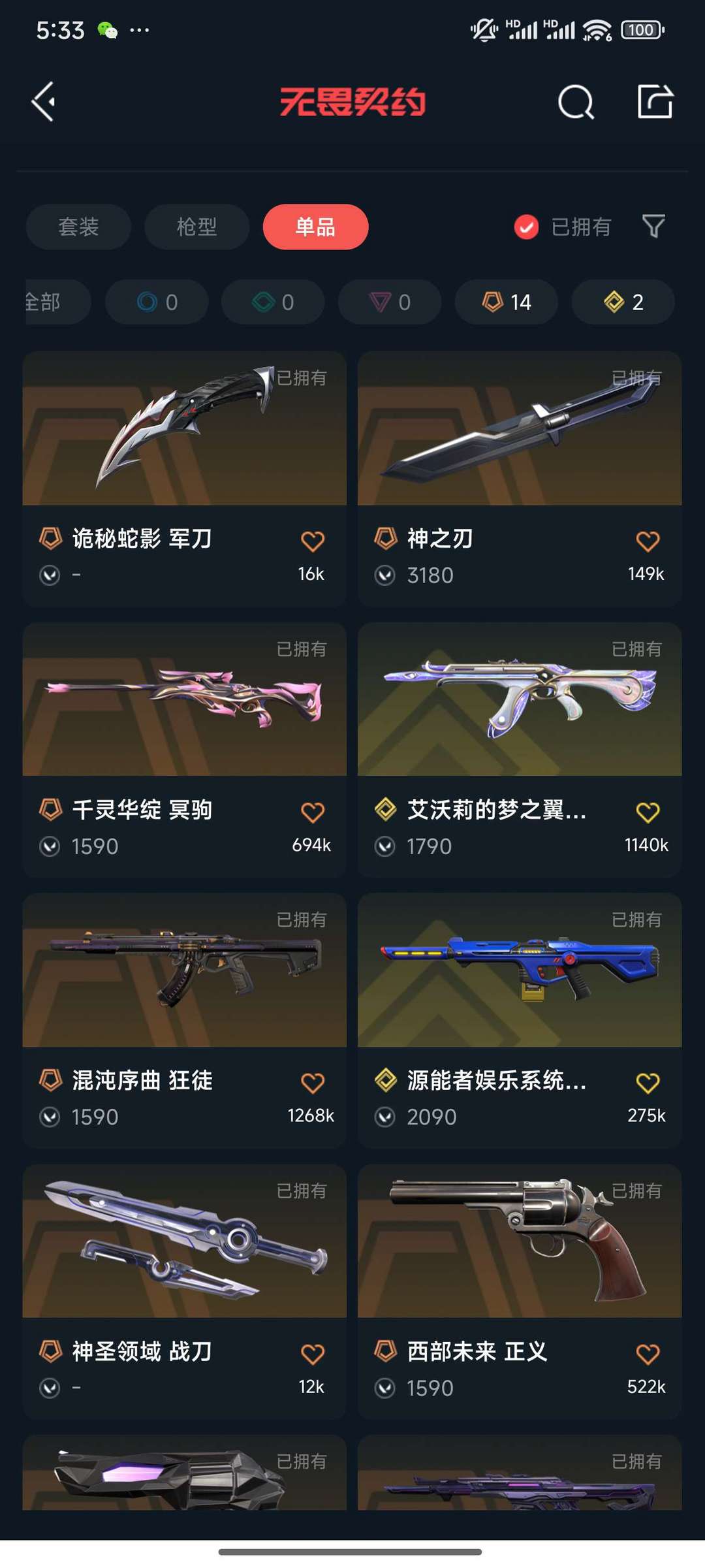Viewport: 705px width, 1568px height.
Task: Switch to the 枪型 tab
Action: [x=196, y=227]
